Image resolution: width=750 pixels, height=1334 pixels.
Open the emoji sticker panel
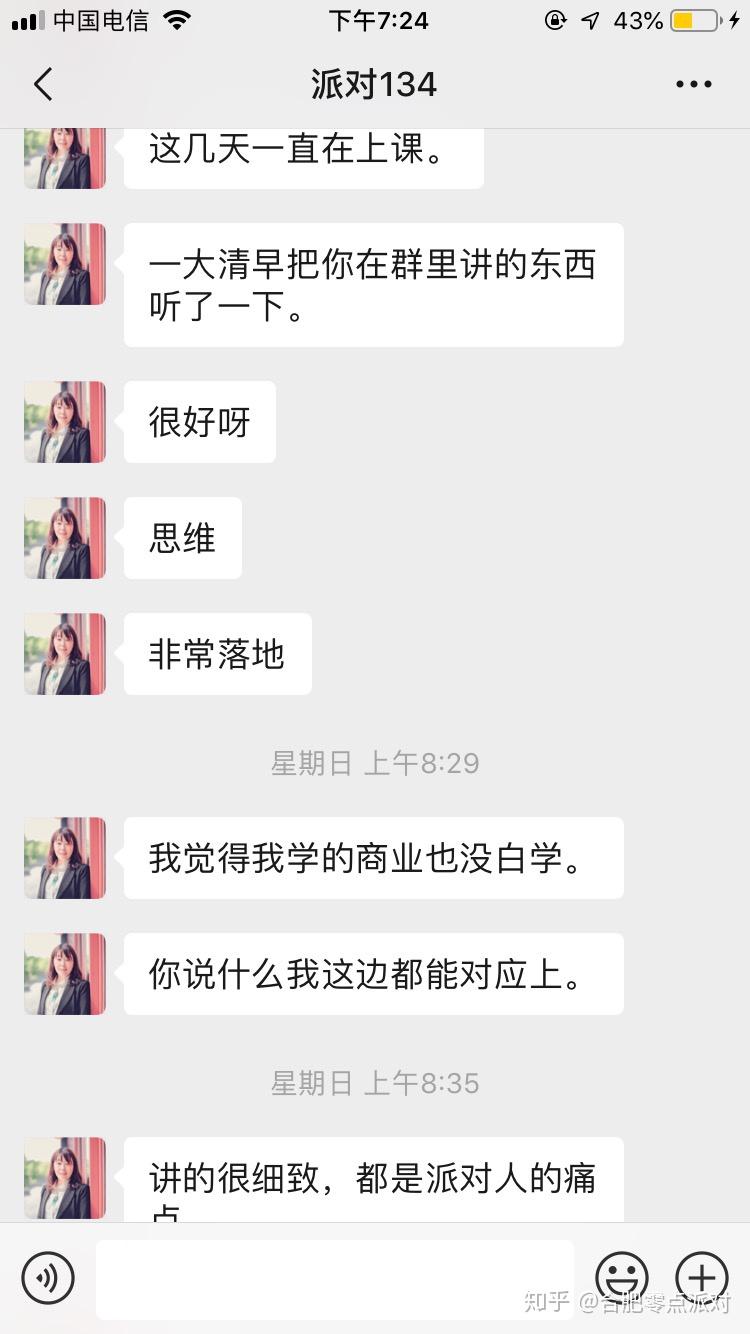tap(622, 1277)
